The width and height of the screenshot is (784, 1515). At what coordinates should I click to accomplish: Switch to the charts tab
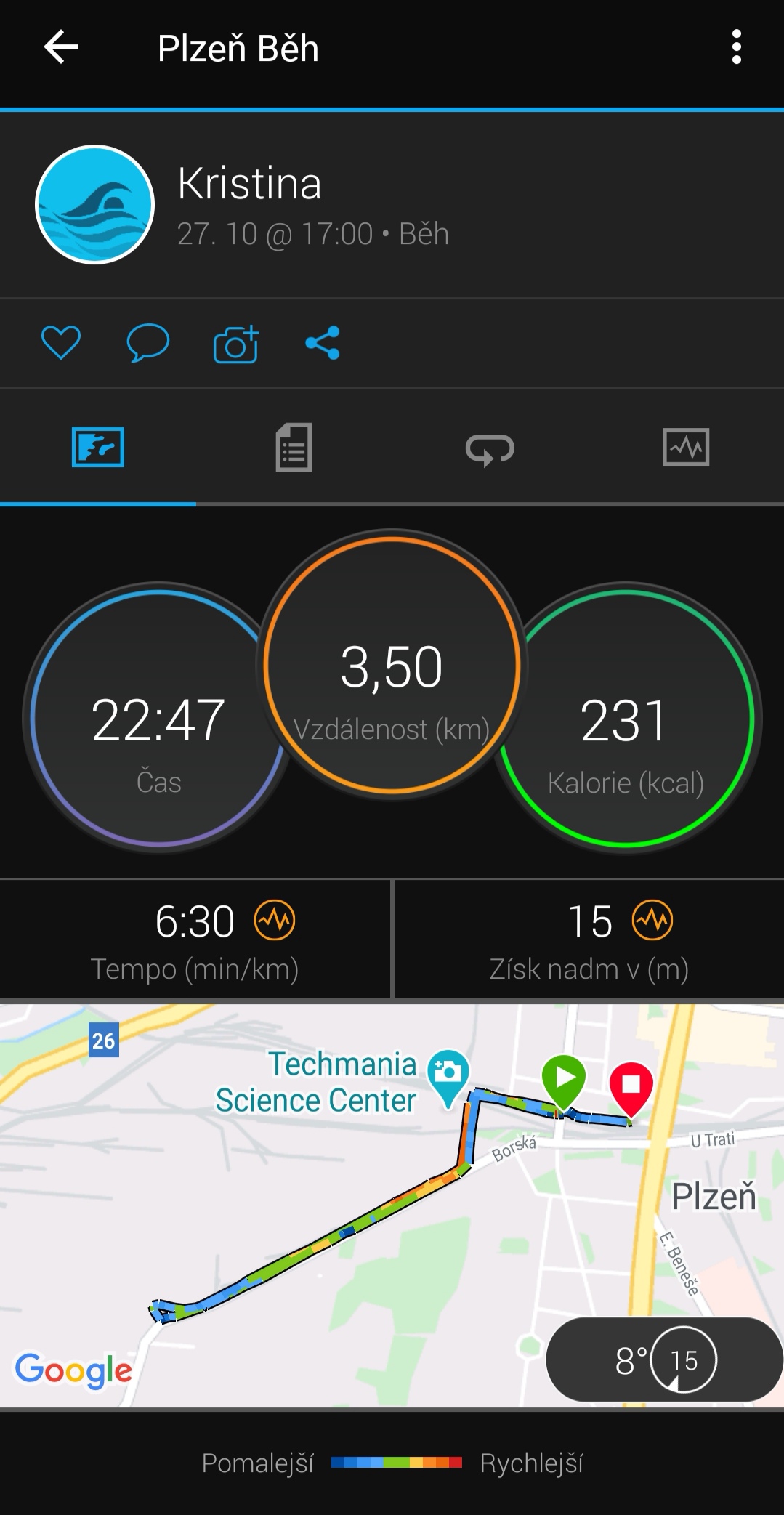(686, 447)
